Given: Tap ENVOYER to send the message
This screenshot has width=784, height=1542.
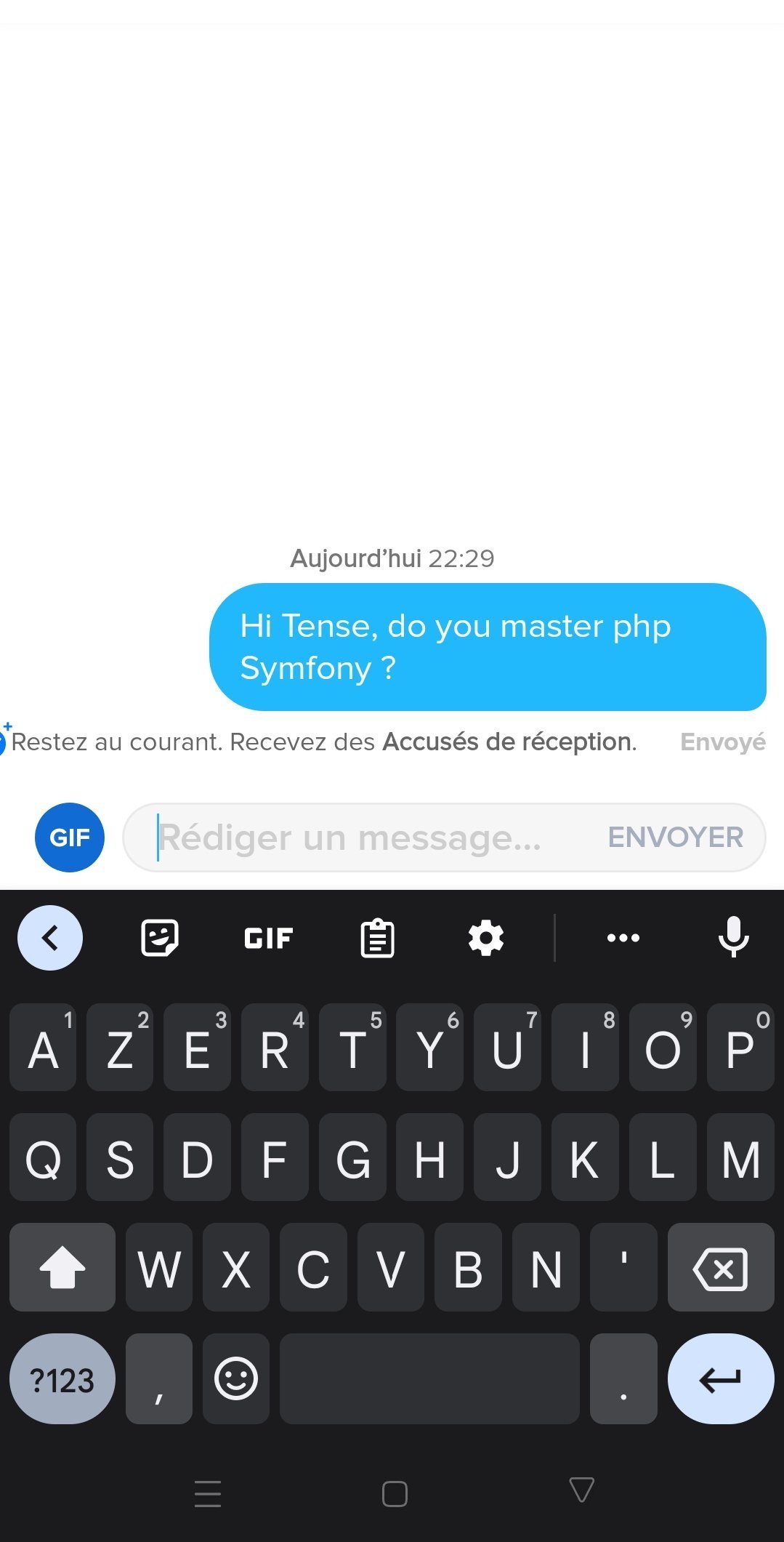Looking at the screenshot, I should click(675, 838).
